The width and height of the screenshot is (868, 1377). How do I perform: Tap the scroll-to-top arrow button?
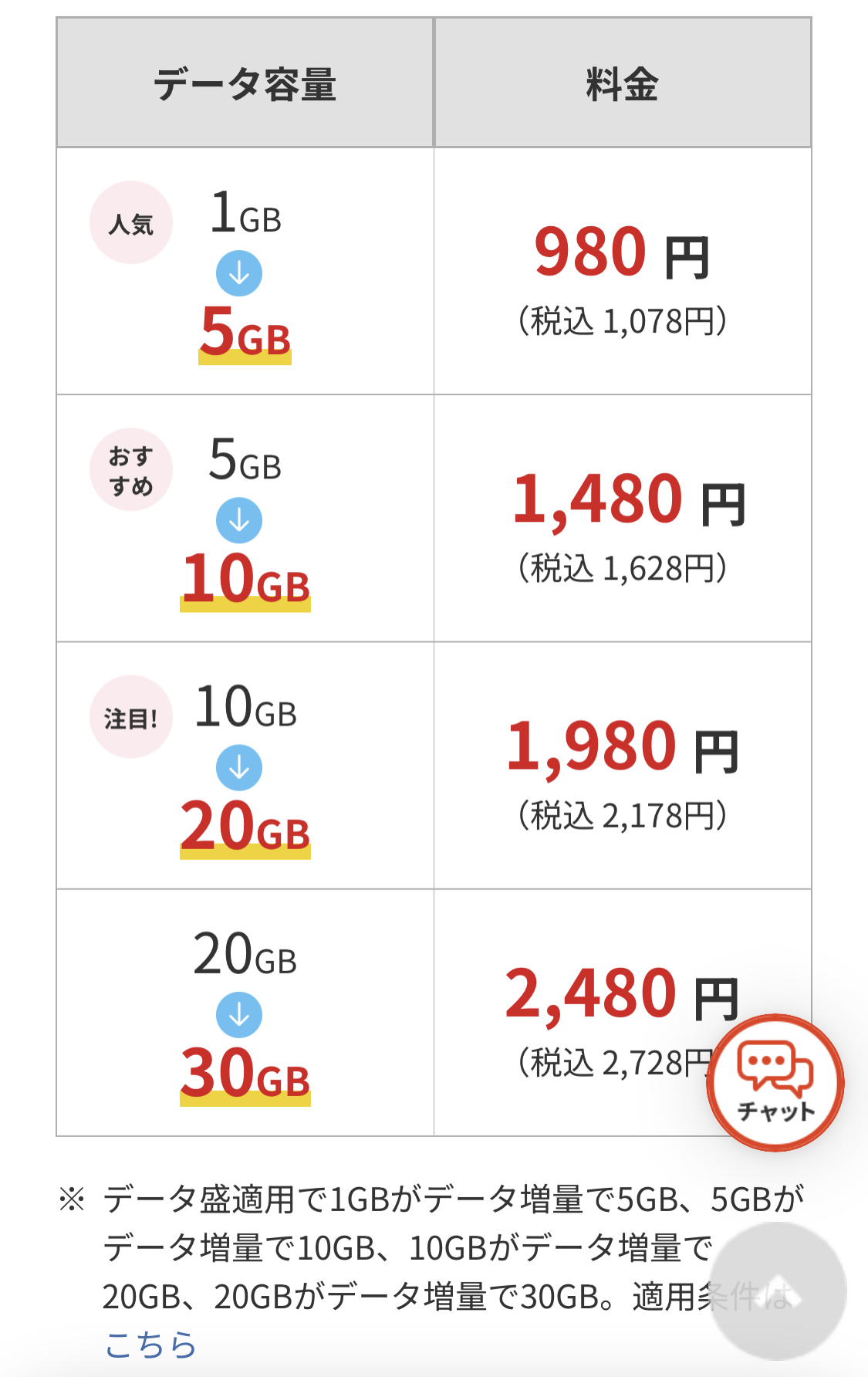778,1291
